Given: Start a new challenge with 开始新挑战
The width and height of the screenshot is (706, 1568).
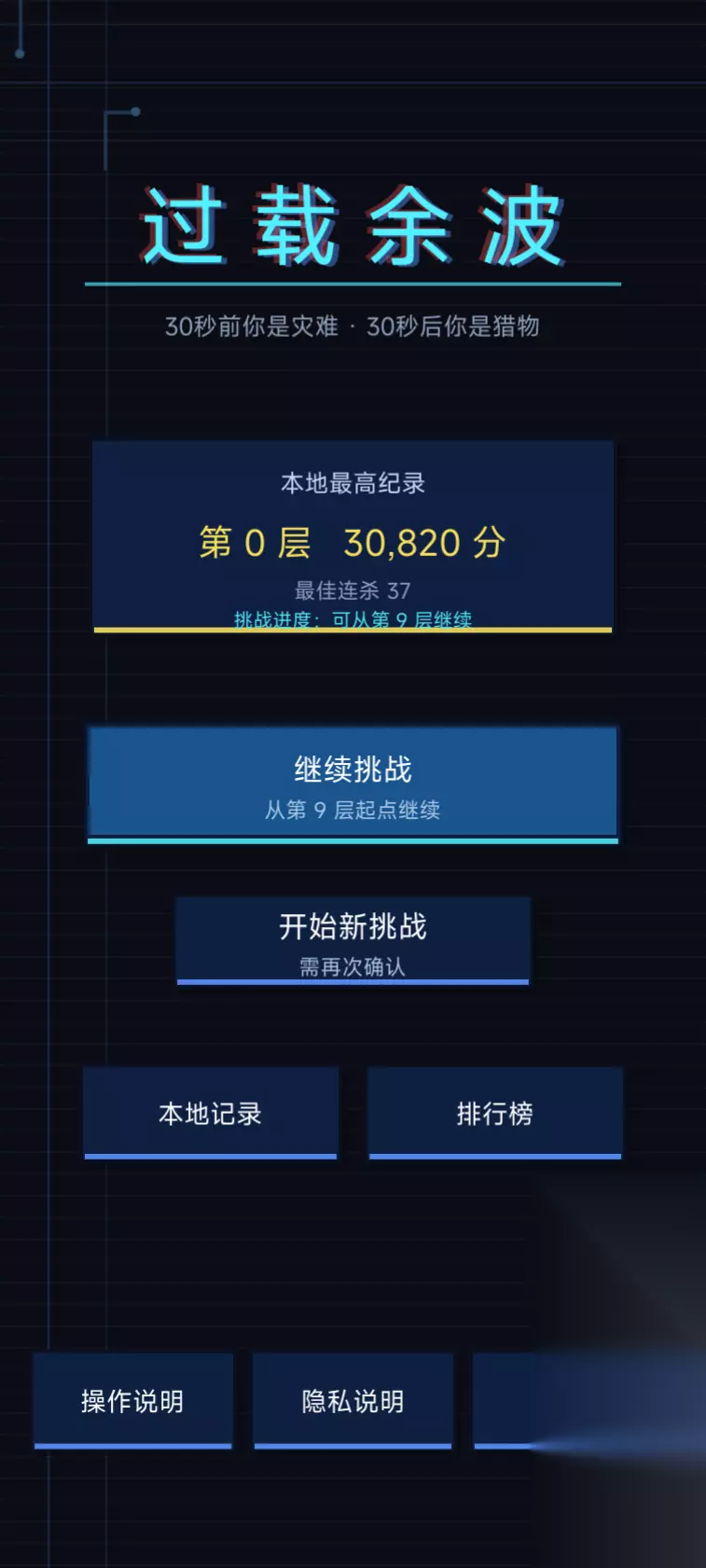Looking at the screenshot, I should pos(353,940).
